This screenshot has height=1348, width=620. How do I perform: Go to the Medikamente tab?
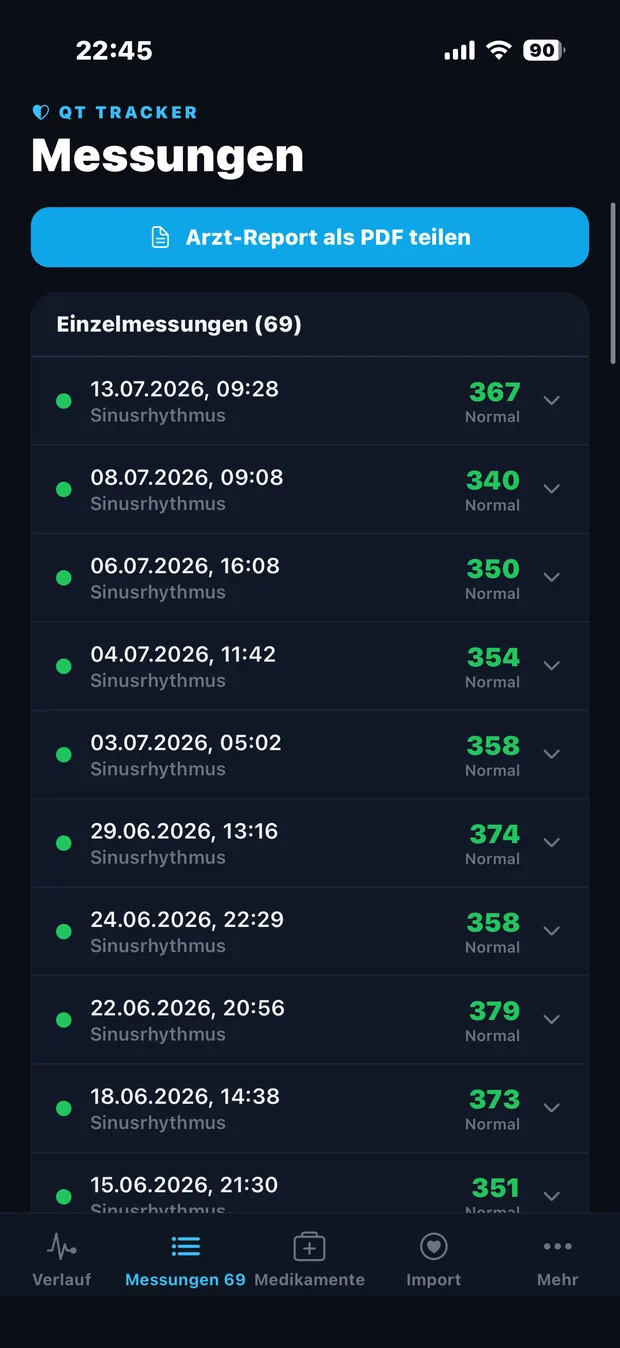coord(310,1260)
